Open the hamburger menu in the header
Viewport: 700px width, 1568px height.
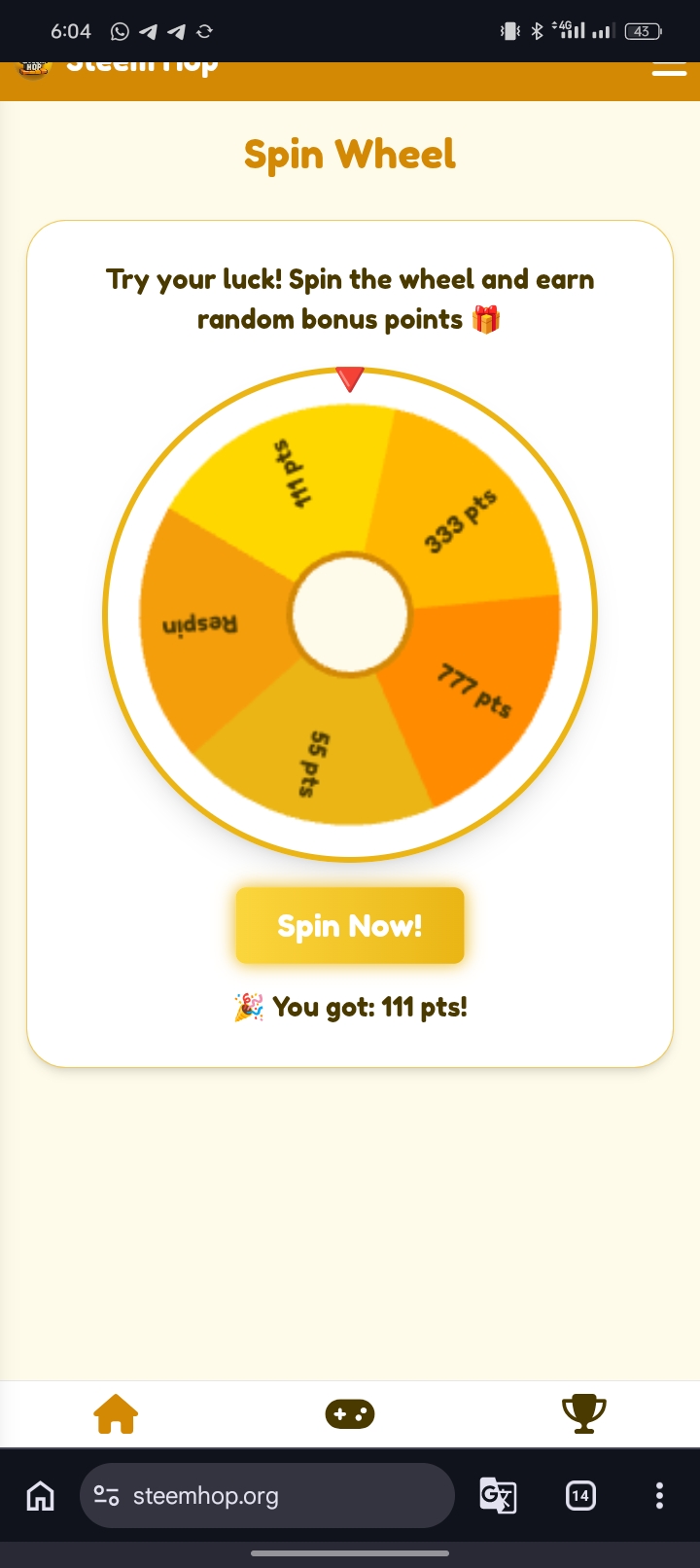point(669,70)
